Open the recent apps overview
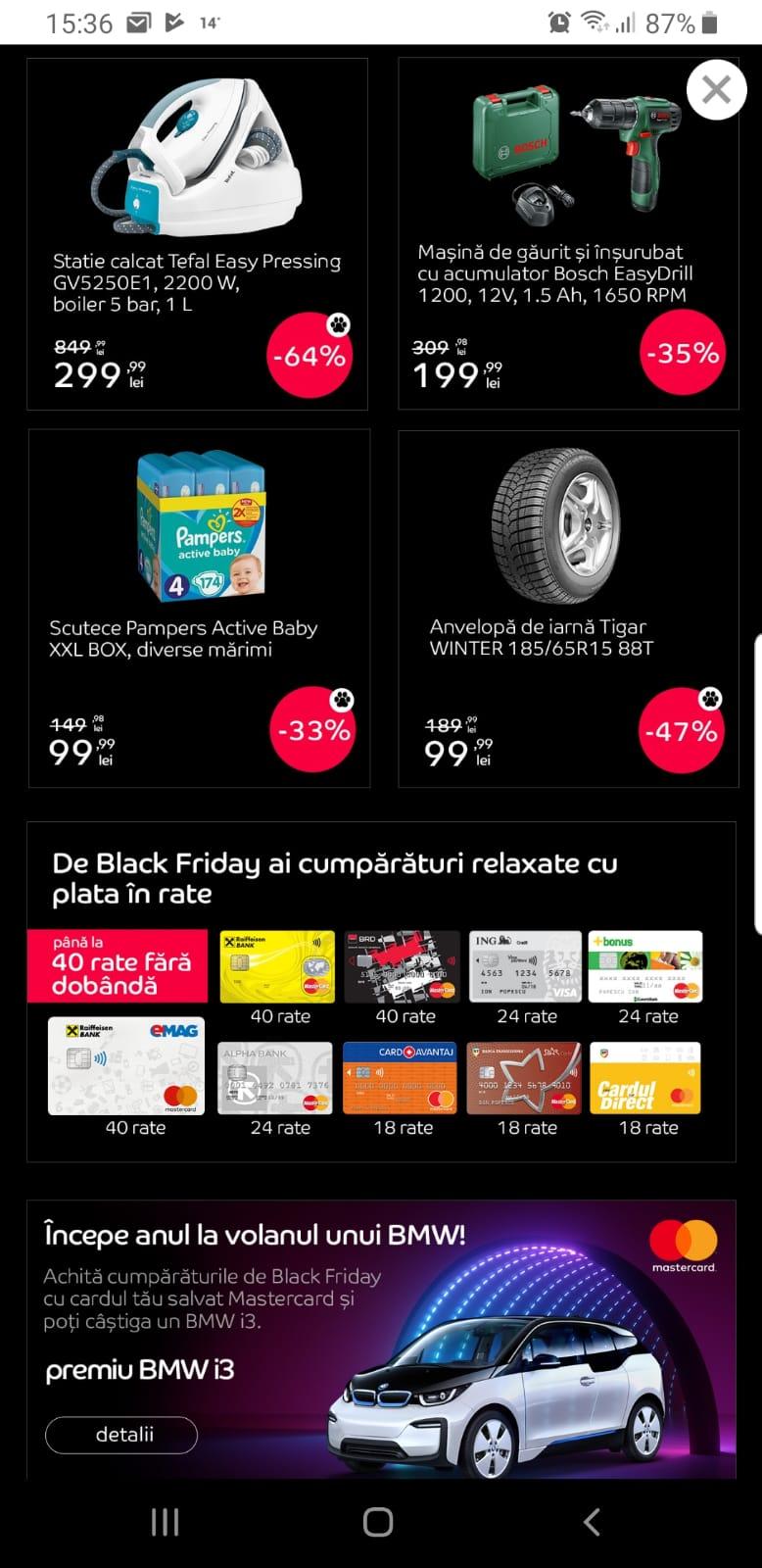 pyautogui.click(x=165, y=1522)
